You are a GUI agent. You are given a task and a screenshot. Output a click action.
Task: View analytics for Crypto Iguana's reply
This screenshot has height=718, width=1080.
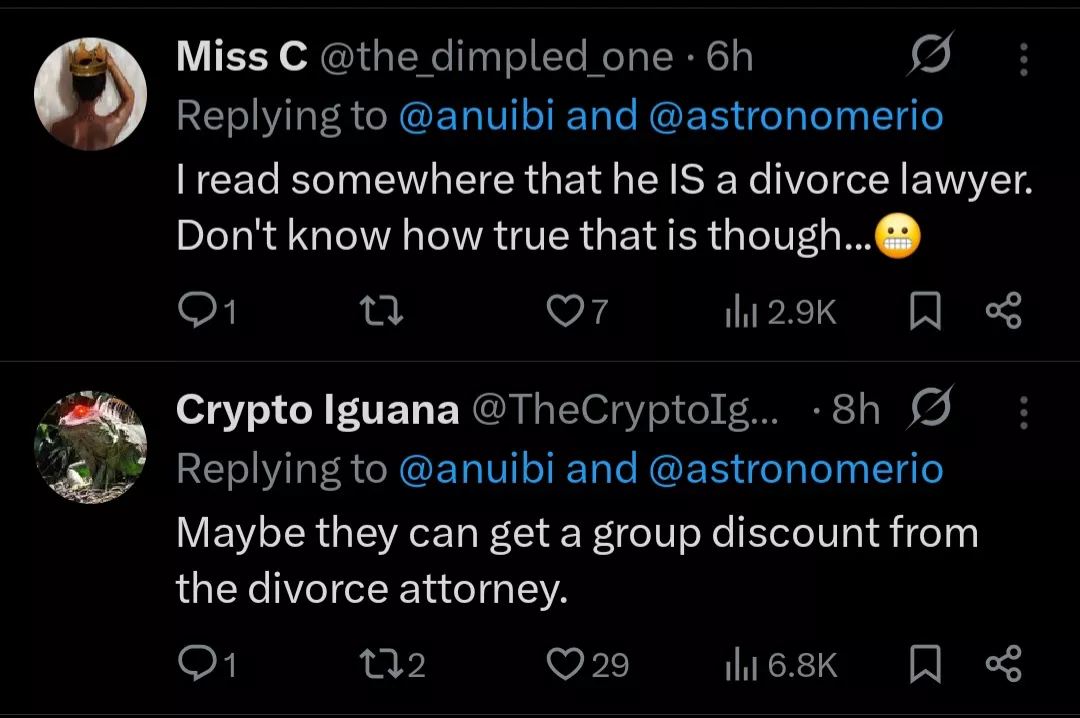click(738, 665)
